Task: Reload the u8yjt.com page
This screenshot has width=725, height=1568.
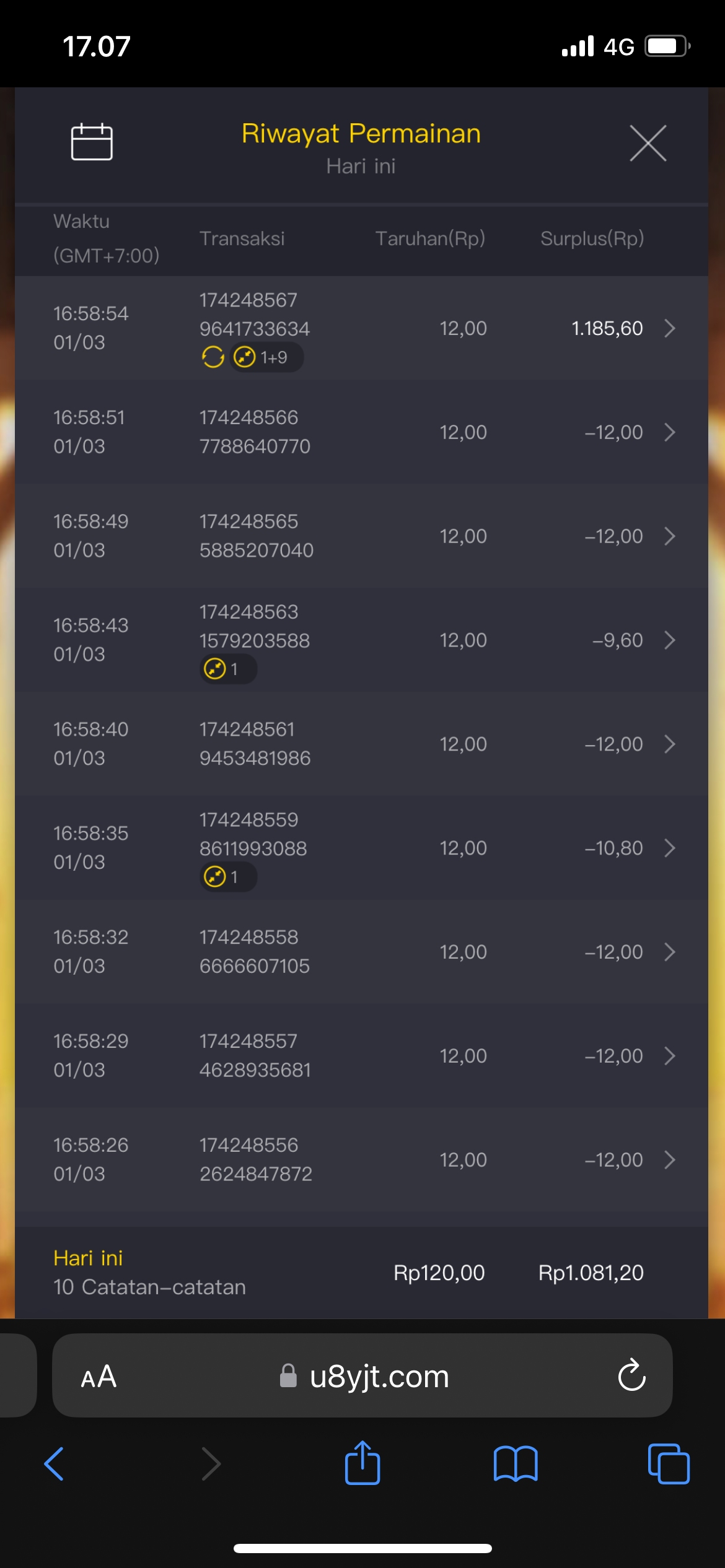Action: [x=631, y=1376]
